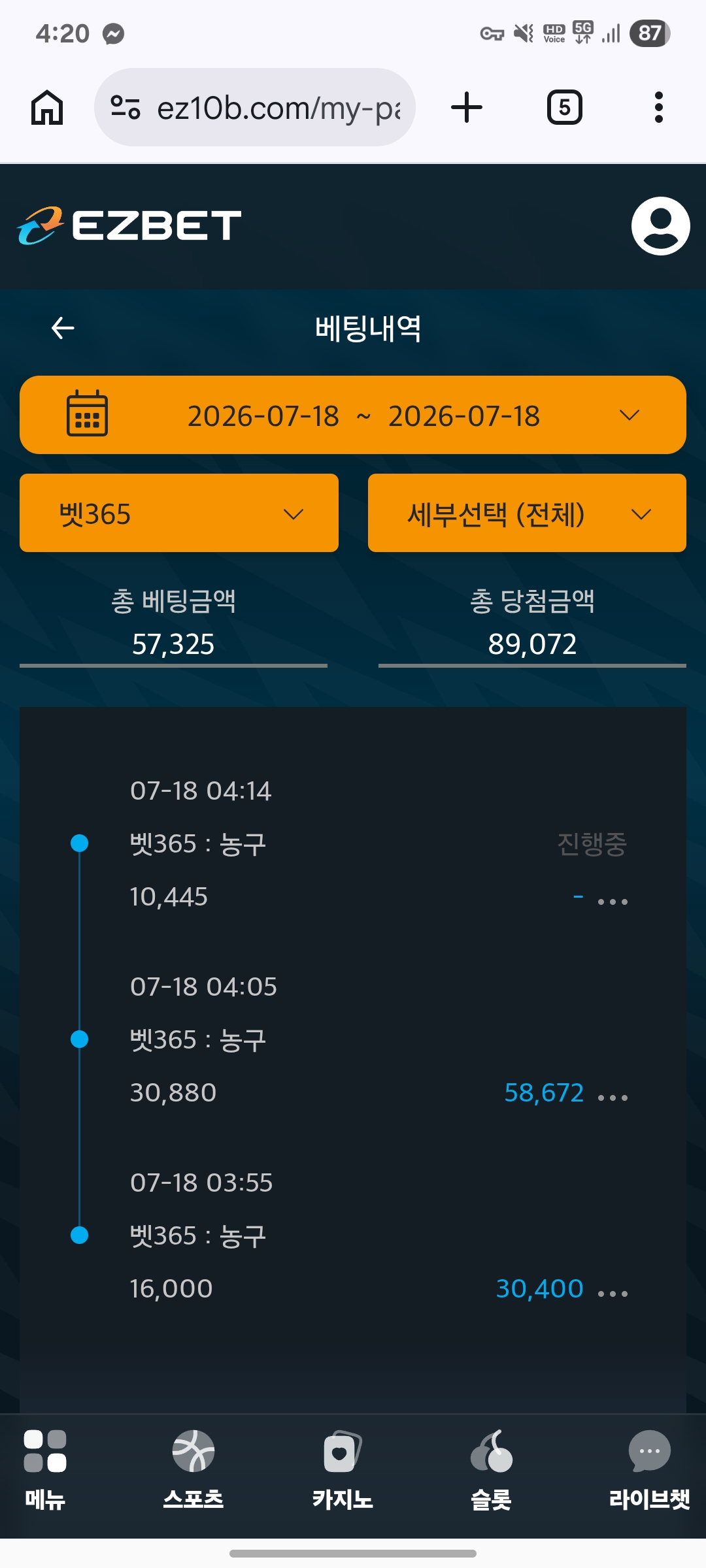Tap the browser address bar ez10b.com

[x=255, y=107]
